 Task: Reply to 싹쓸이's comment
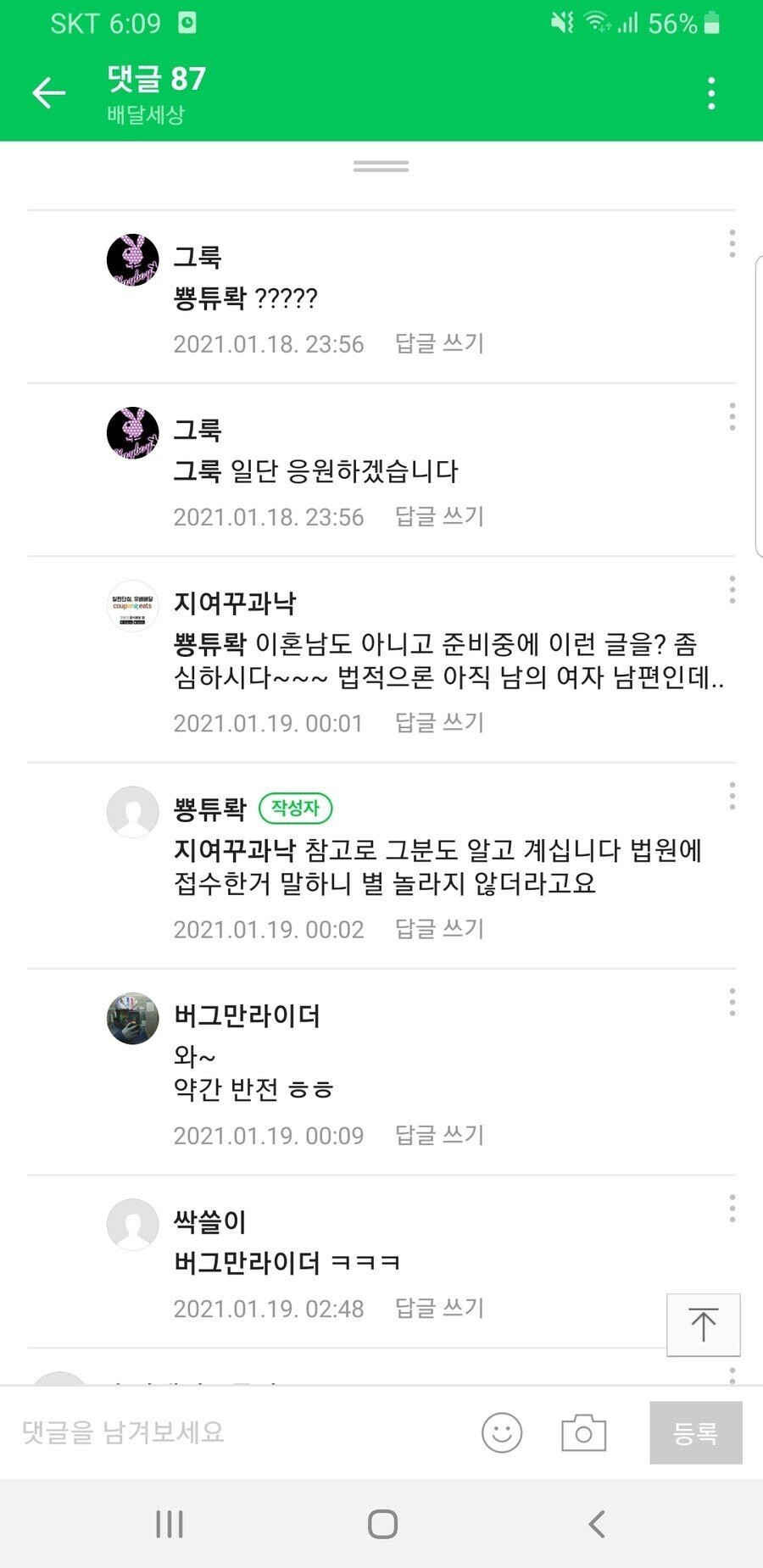tap(439, 1308)
